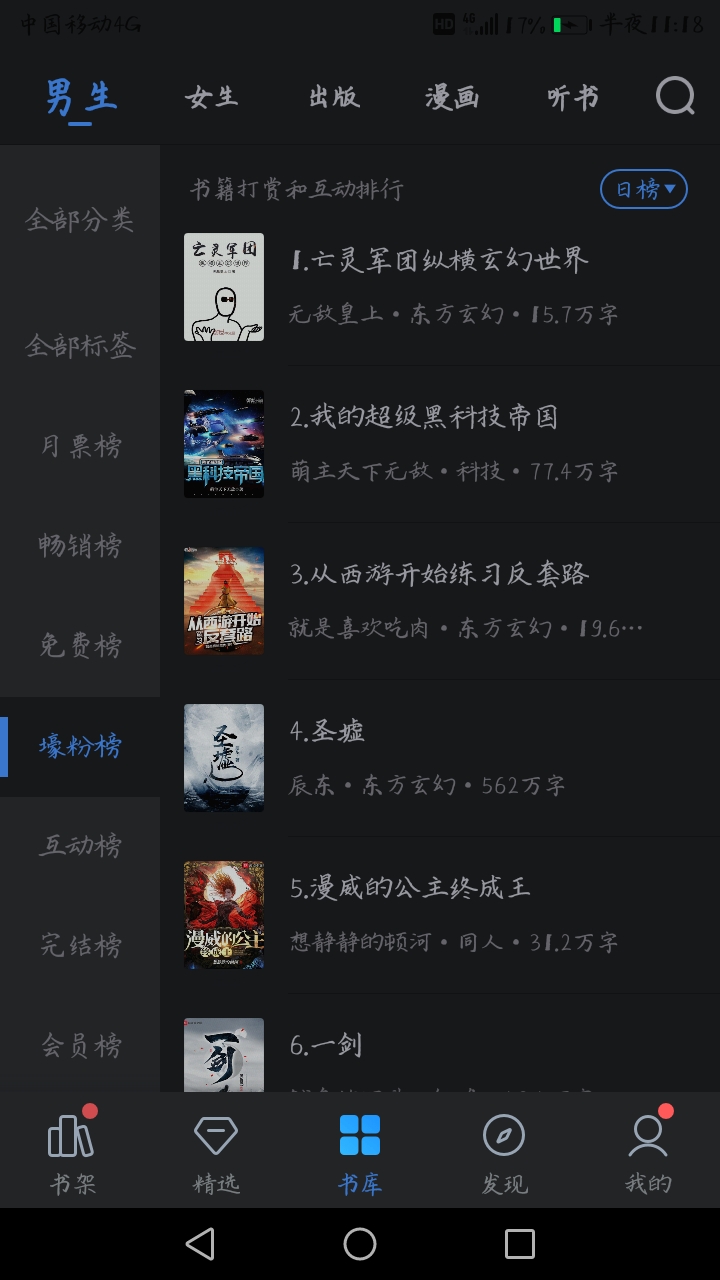Tap the system back button
The image size is (720, 1280).
(x=200, y=1244)
